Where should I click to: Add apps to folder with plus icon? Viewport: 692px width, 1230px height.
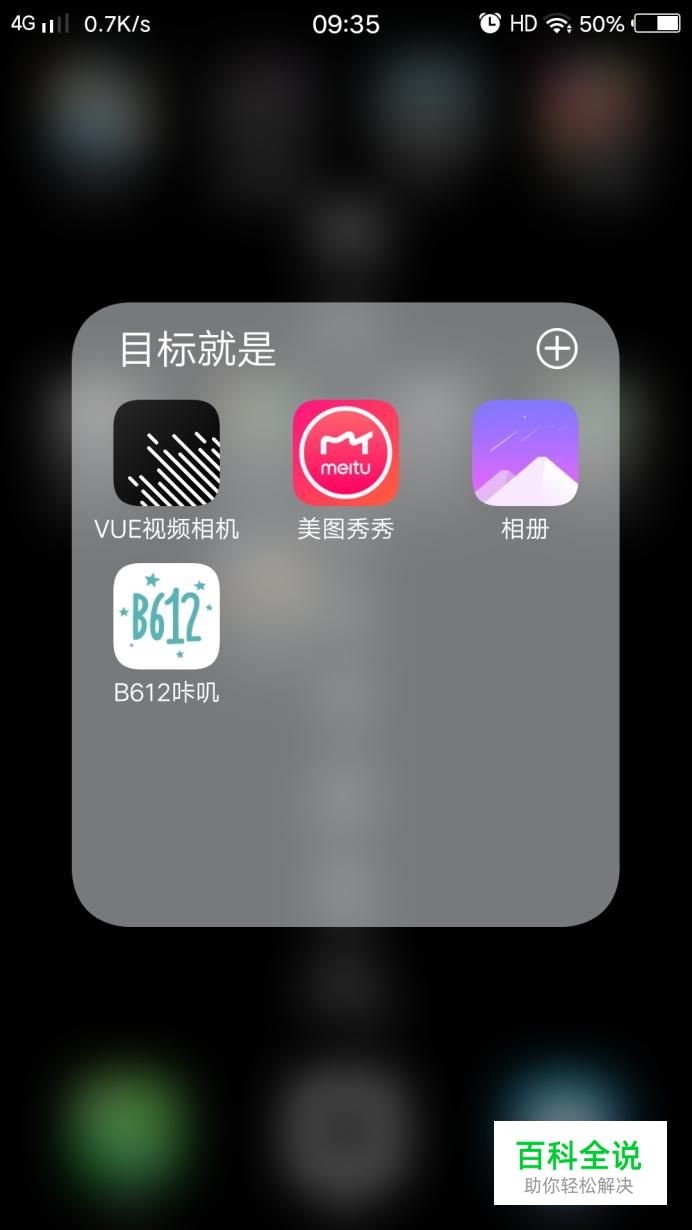[x=557, y=349]
